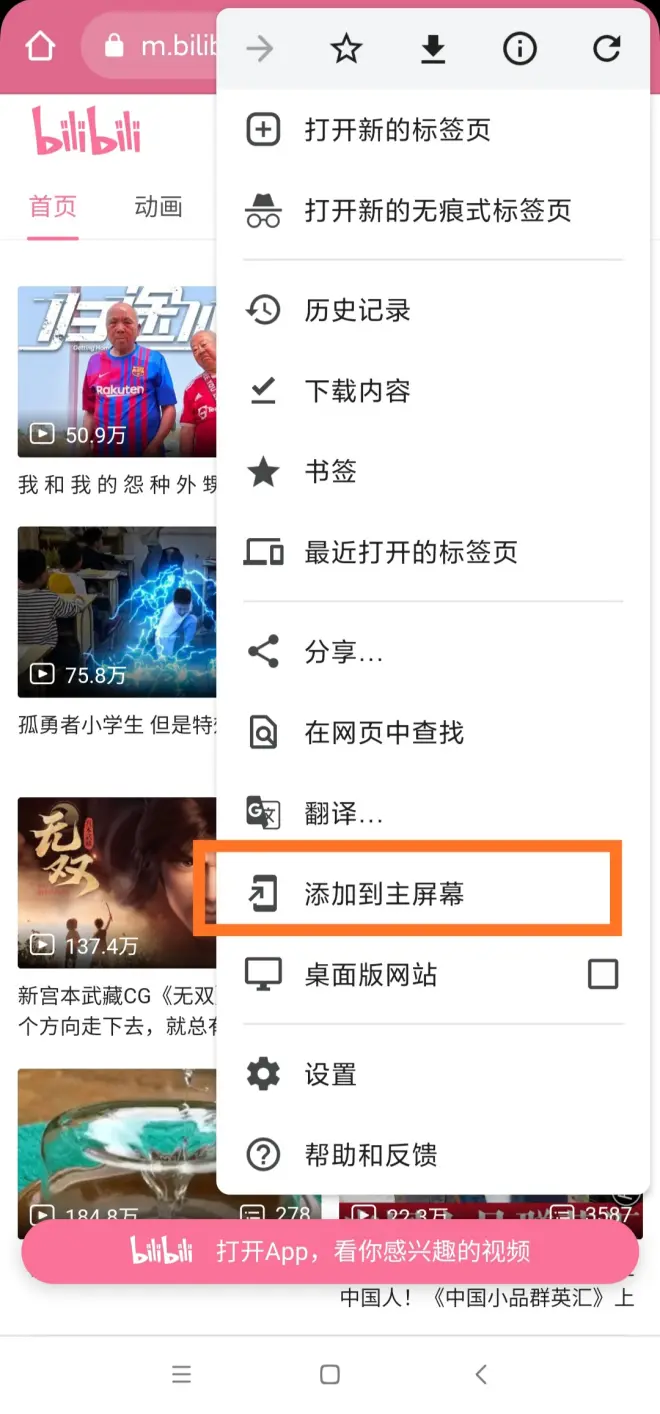Translate this page (翻译…)
660x1414 pixels.
point(343,813)
